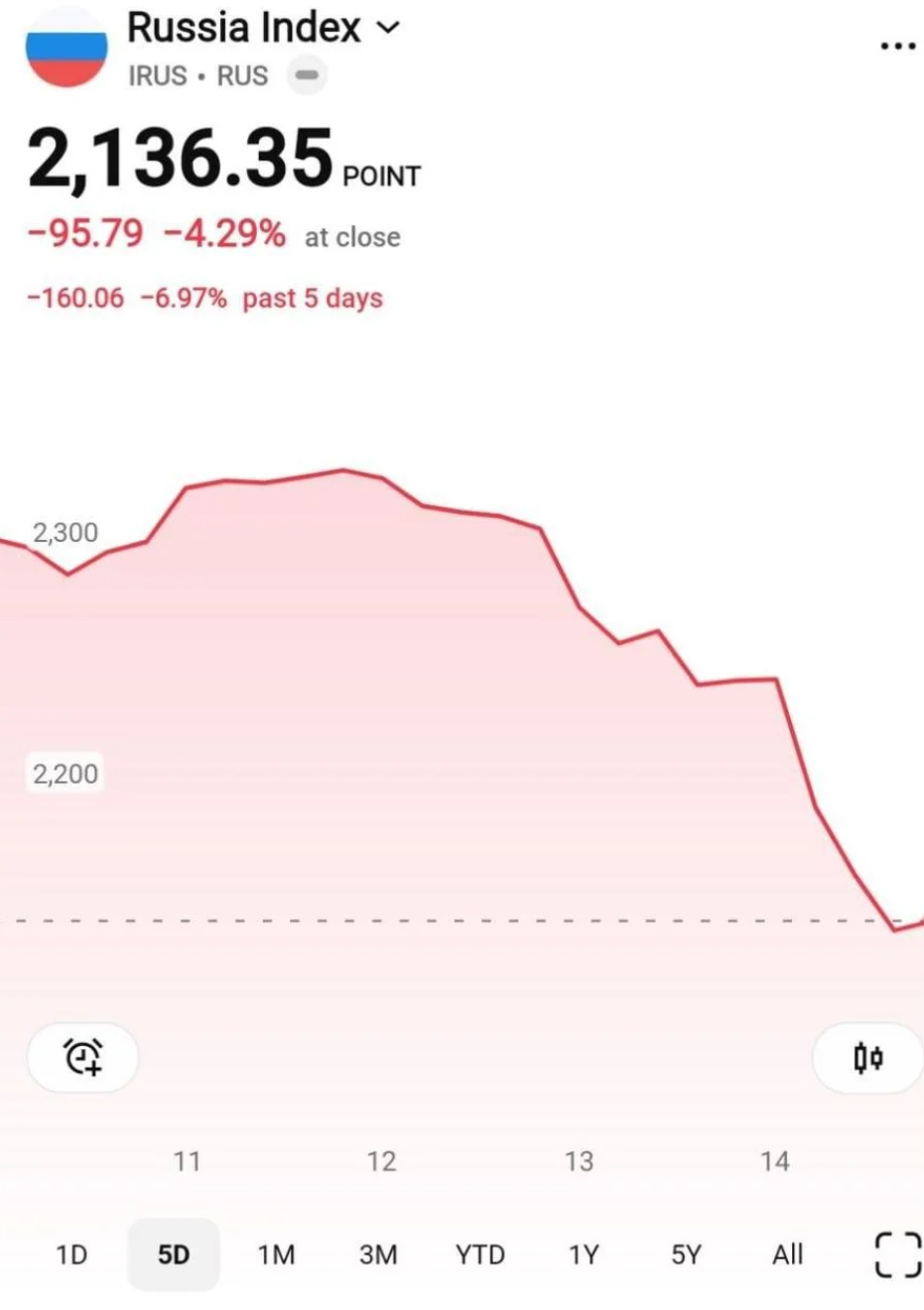This screenshot has height=1310, width=924.
Task: Open the three-dot overflow menu
Action: [897, 46]
